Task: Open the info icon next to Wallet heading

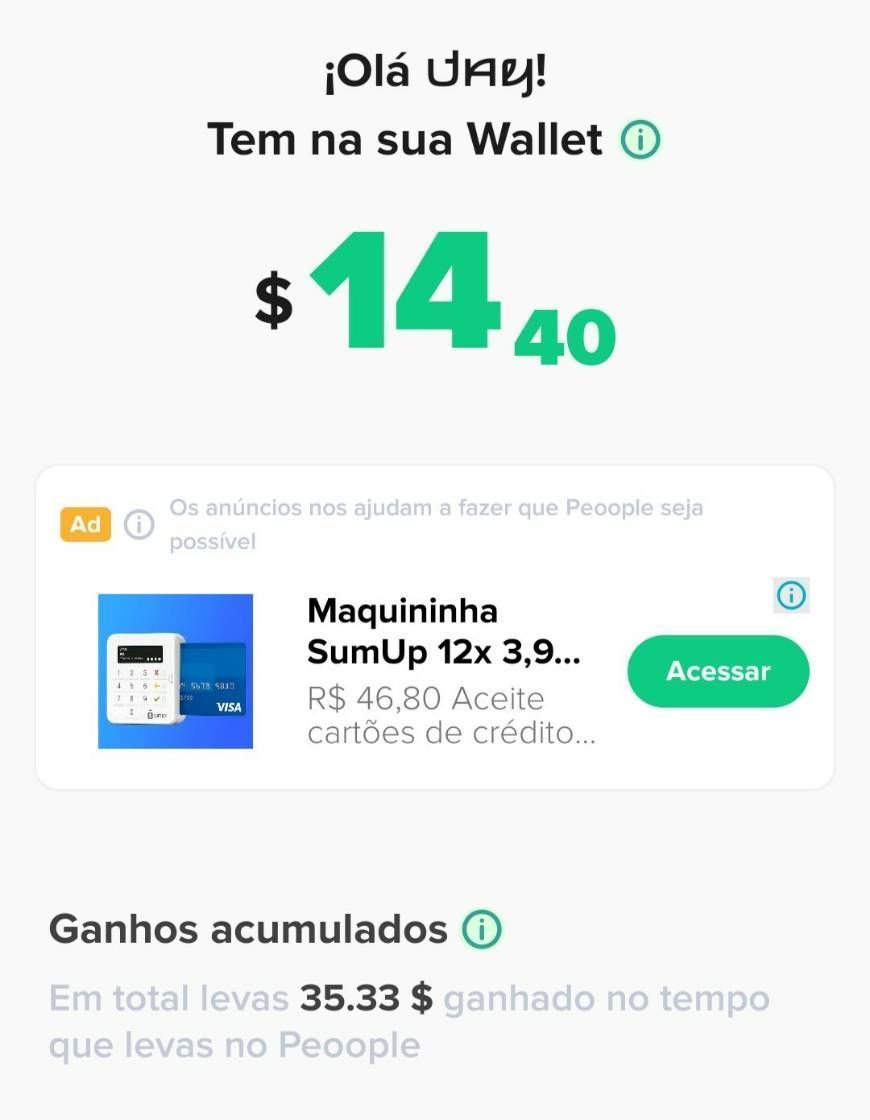Action: click(x=641, y=140)
